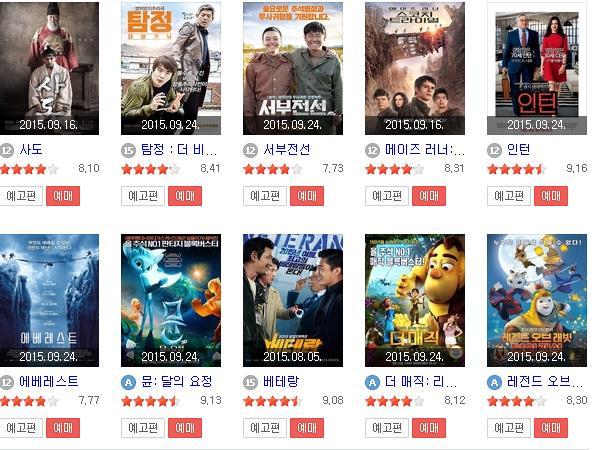Book tickets (예매) for 에베레스트
The height and width of the screenshot is (450, 608).
tap(62, 427)
